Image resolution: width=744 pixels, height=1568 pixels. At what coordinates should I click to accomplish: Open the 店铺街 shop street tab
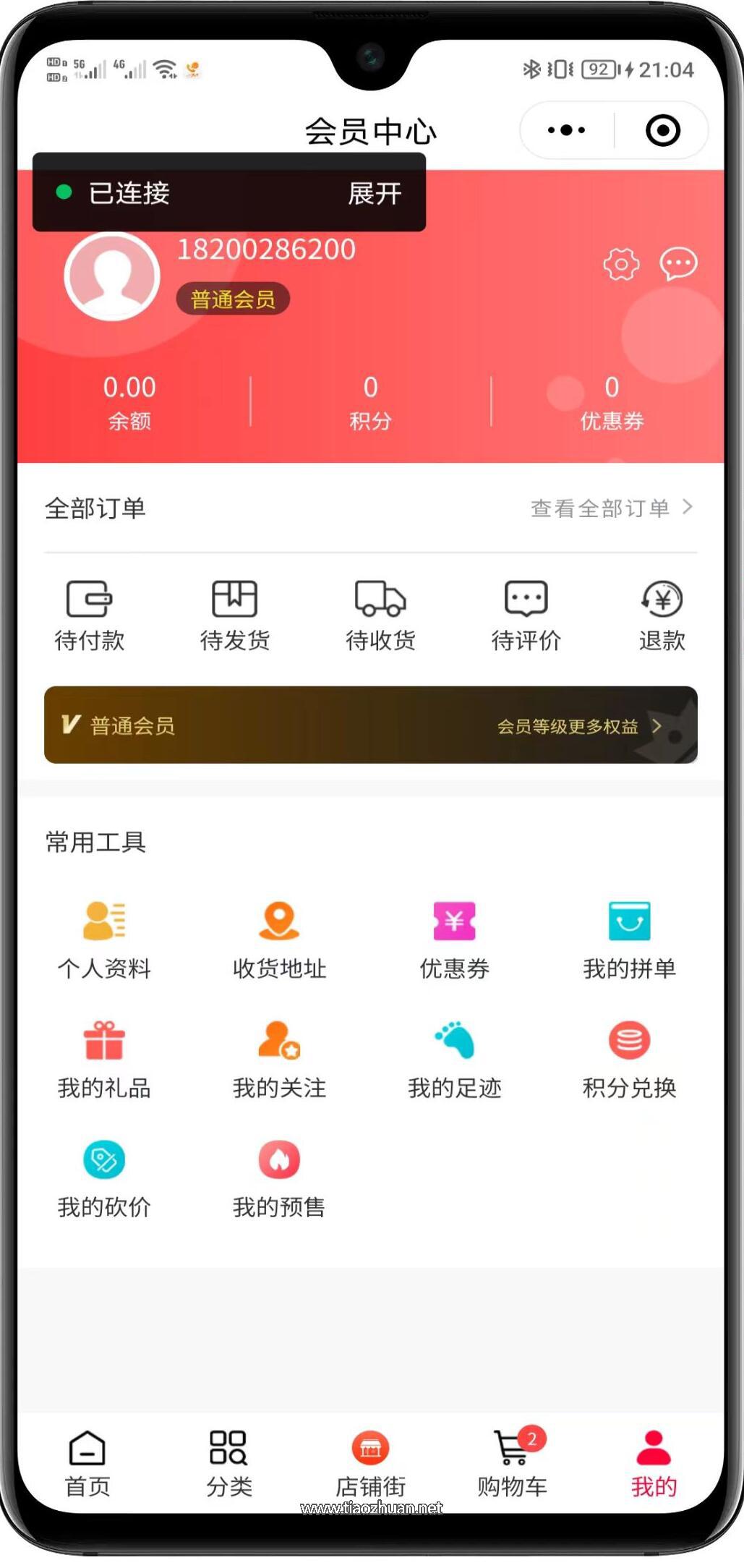[370, 1461]
